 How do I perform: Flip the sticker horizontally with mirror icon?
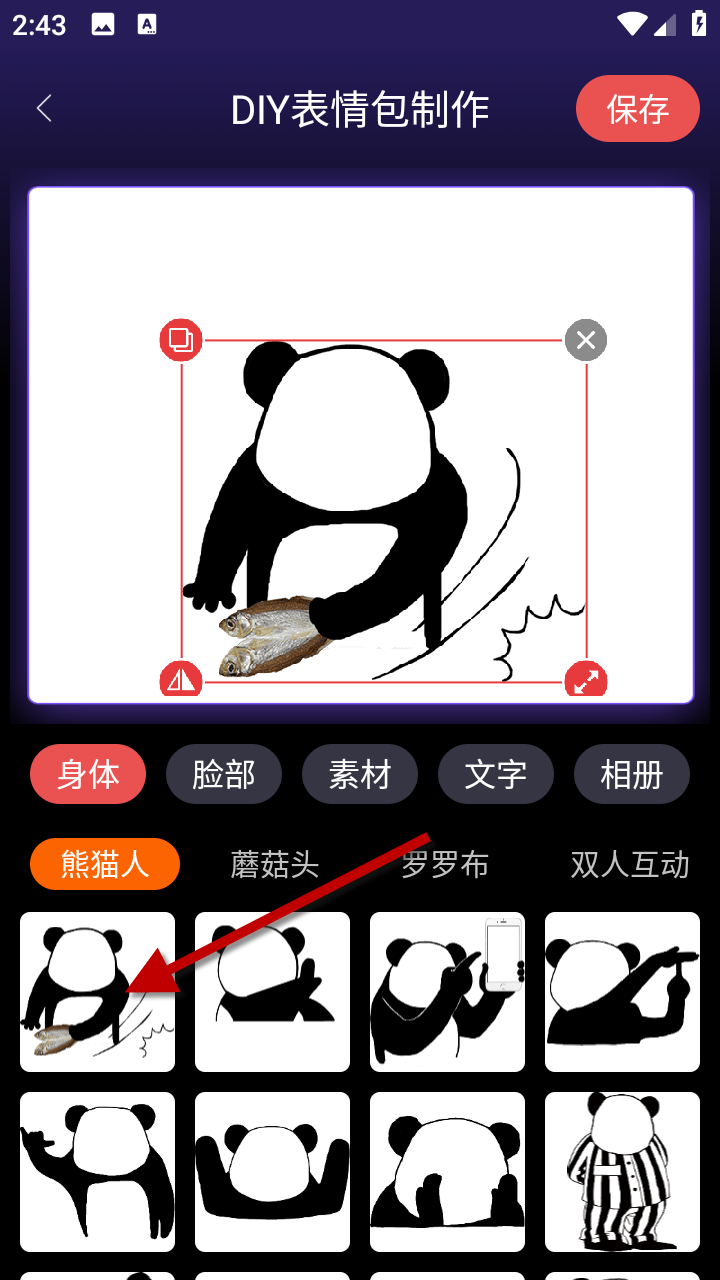pos(181,680)
